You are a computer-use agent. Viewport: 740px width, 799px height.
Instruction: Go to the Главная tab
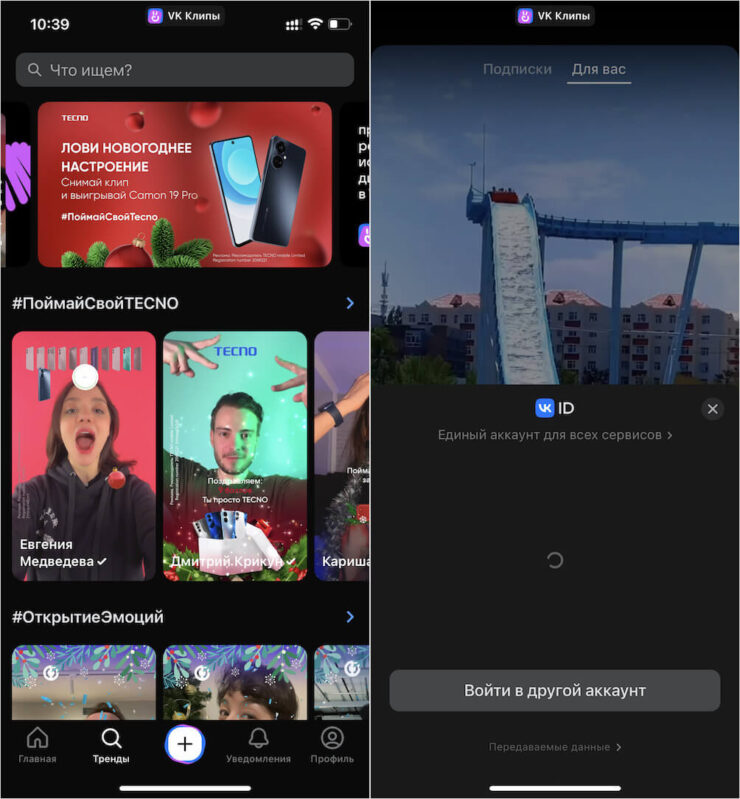click(37, 745)
